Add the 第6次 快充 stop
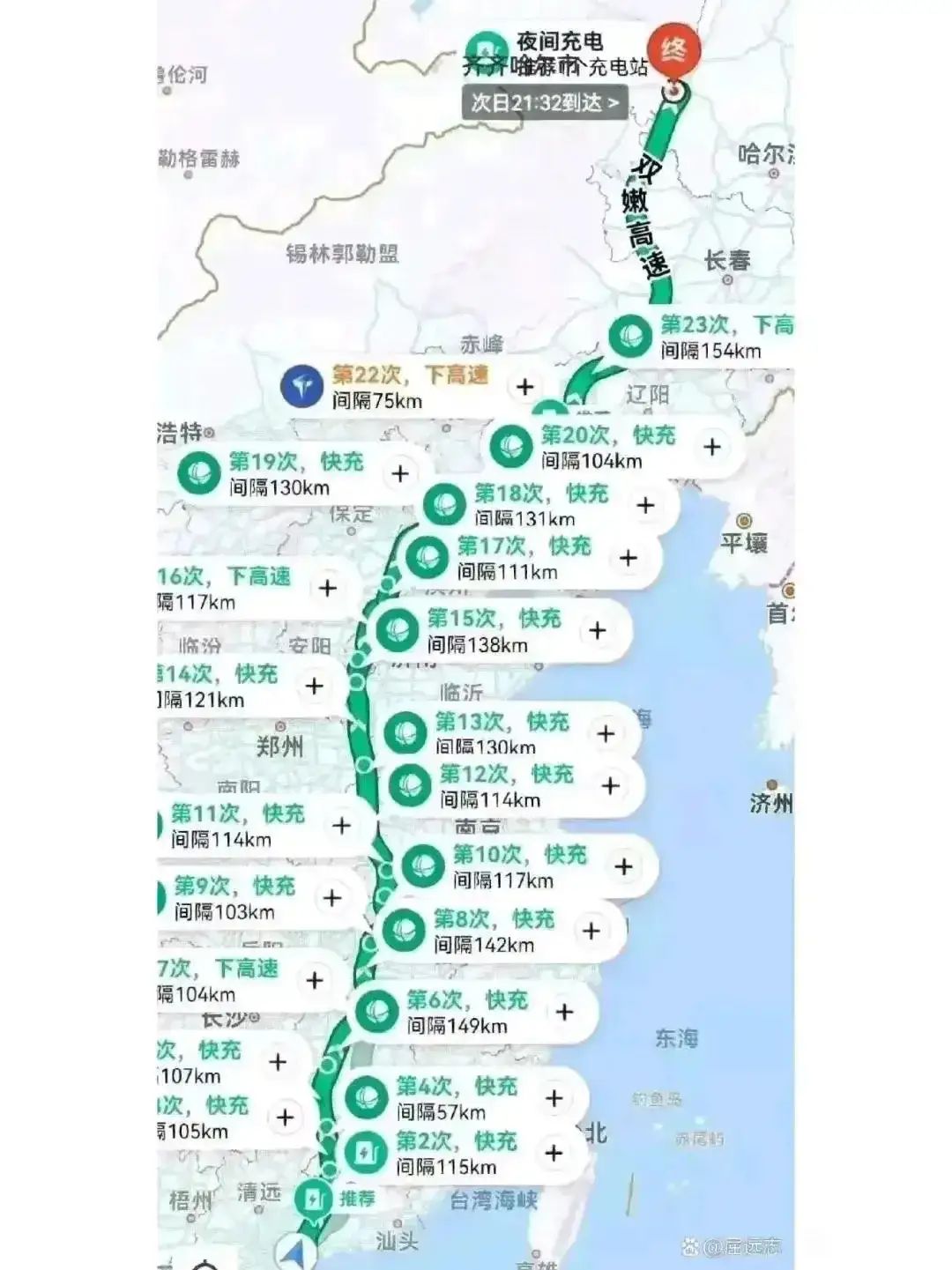This screenshot has width=952, height=1270. point(564,1012)
